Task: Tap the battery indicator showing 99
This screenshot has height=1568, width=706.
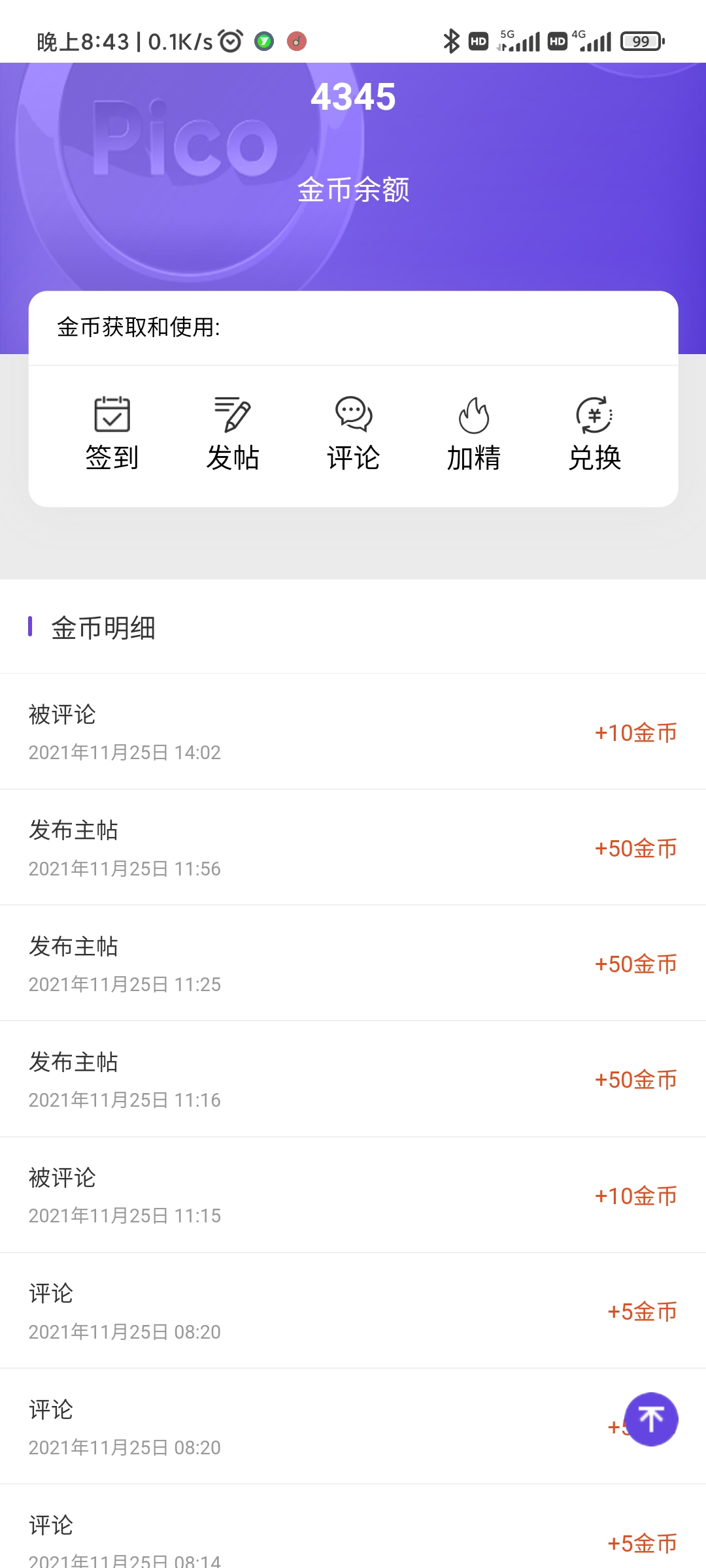Action: [x=639, y=41]
